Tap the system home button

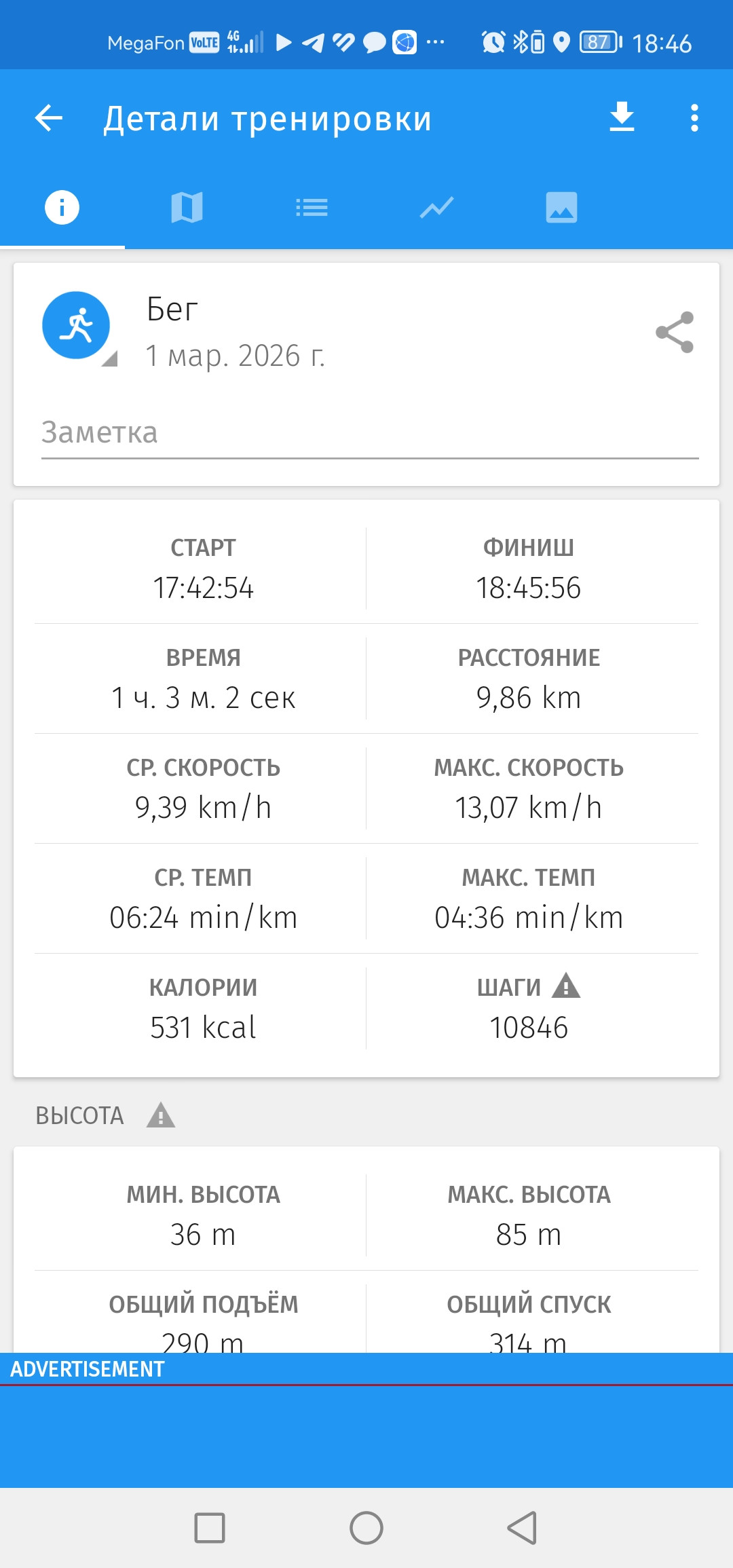[x=366, y=1528]
